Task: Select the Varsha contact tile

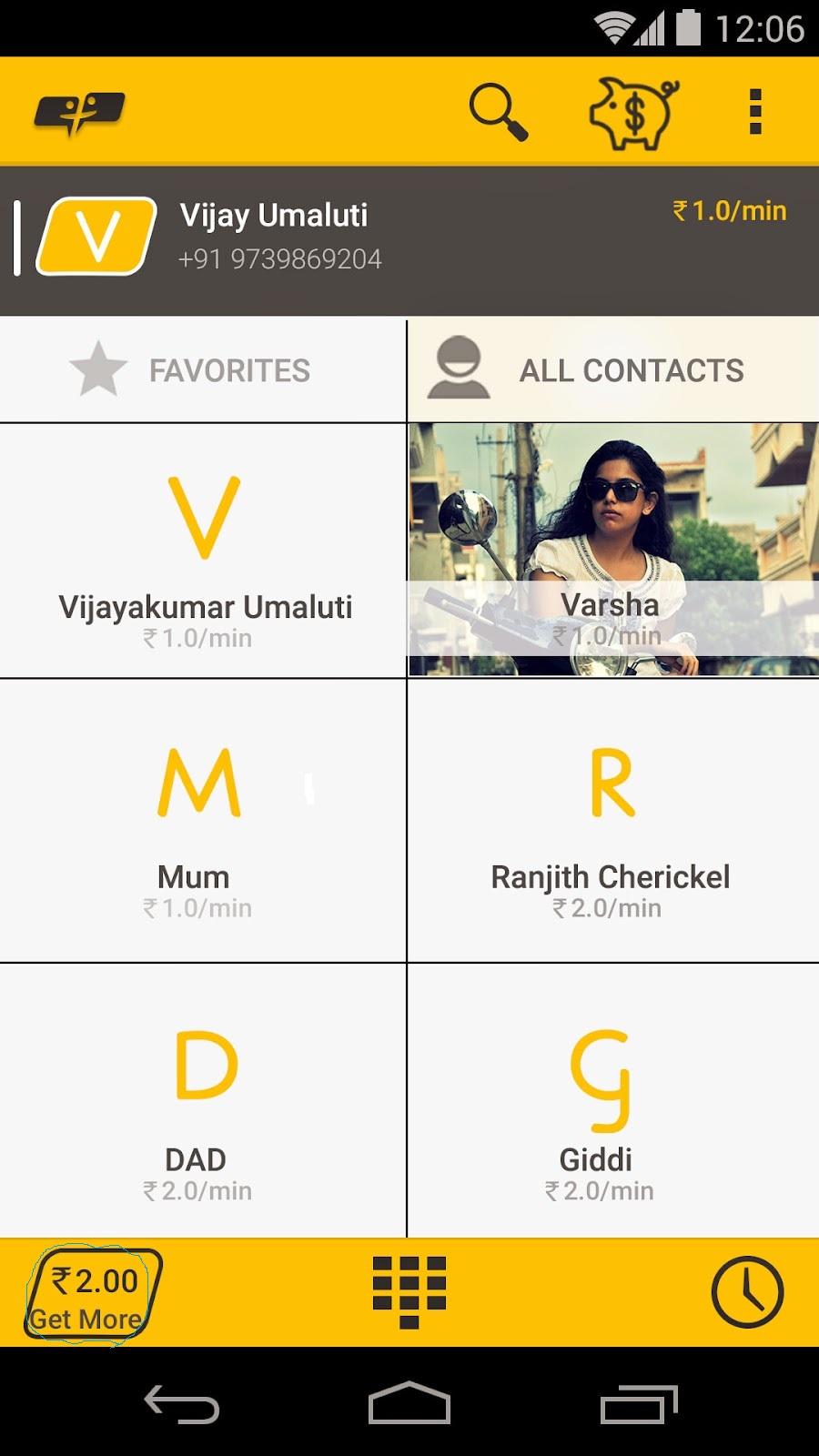Action: (613, 551)
